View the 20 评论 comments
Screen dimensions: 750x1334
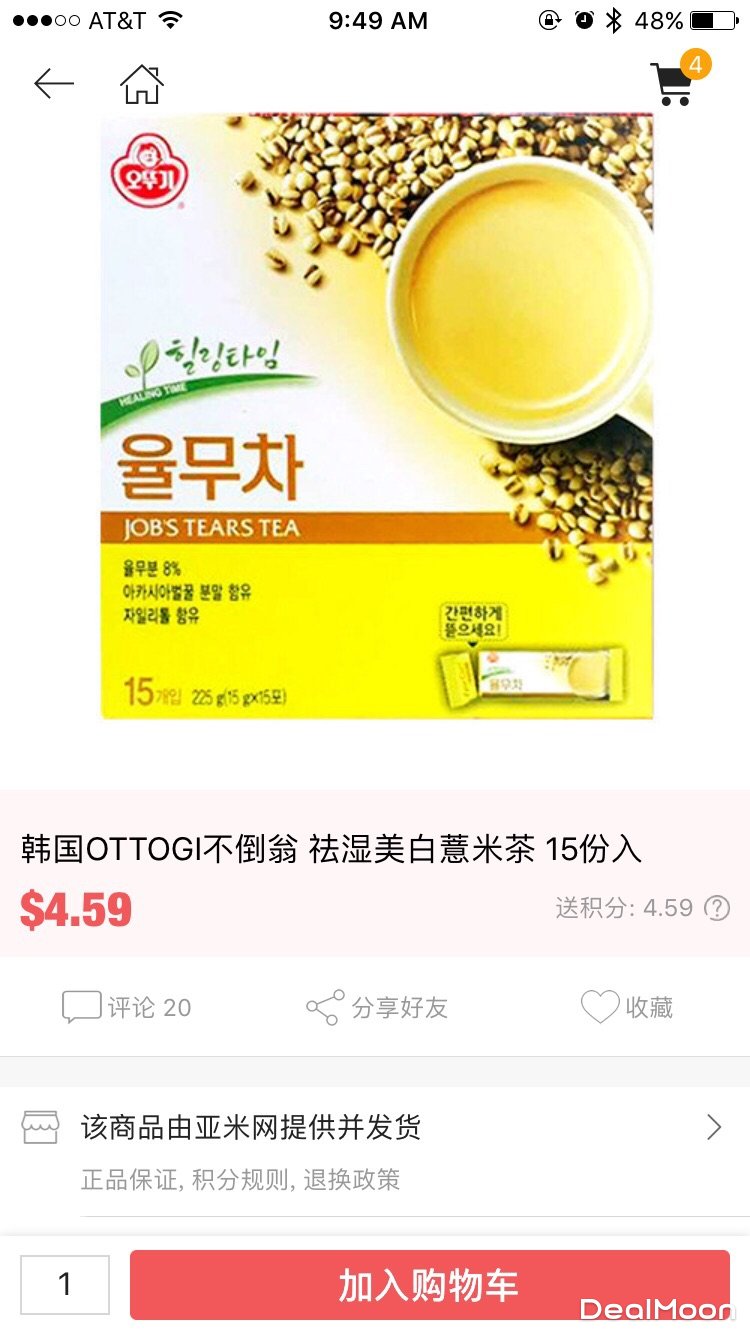tap(127, 1007)
